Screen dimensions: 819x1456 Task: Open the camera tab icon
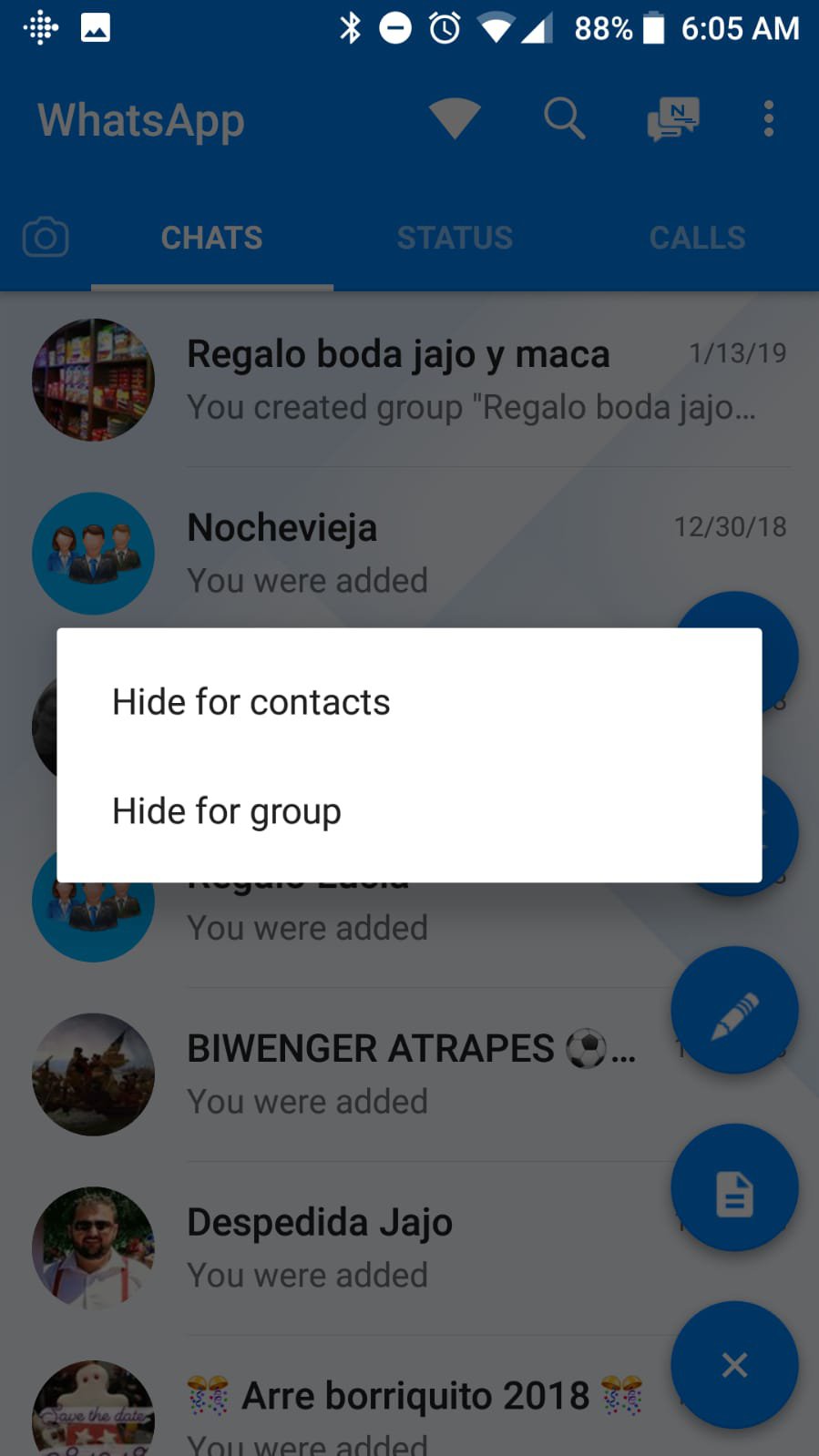click(x=46, y=238)
